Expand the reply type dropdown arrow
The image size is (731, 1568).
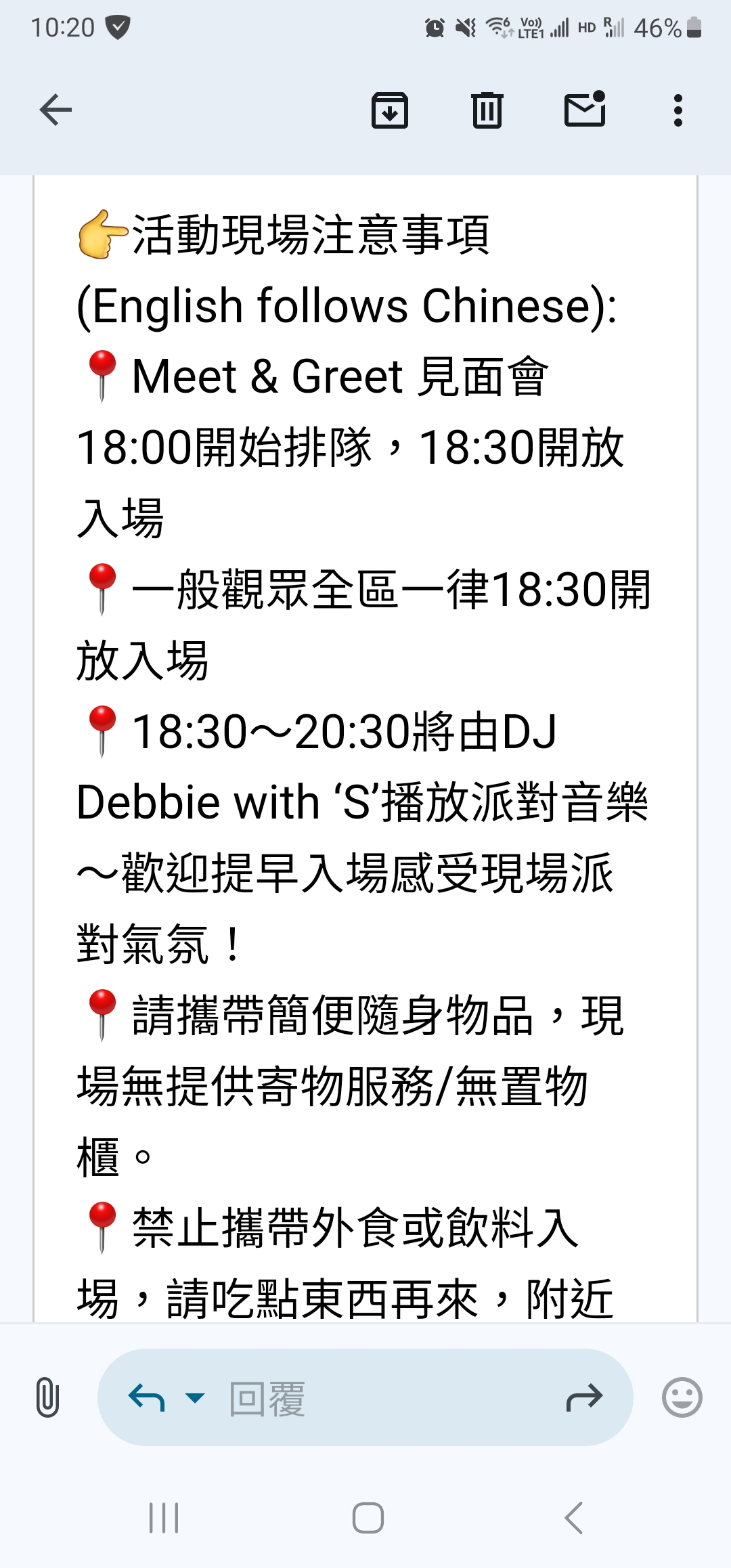(x=195, y=1397)
